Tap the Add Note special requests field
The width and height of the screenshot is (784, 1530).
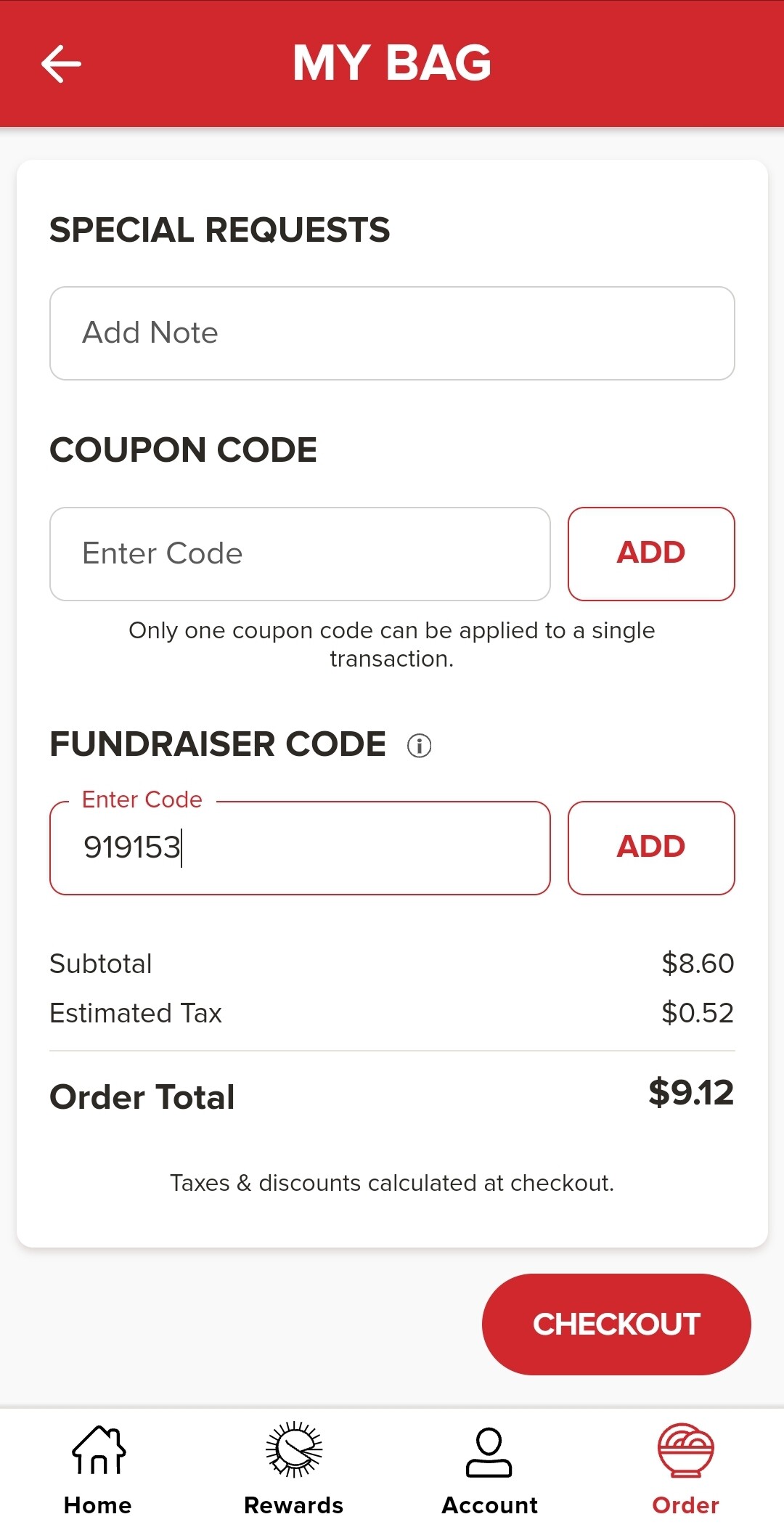[392, 333]
